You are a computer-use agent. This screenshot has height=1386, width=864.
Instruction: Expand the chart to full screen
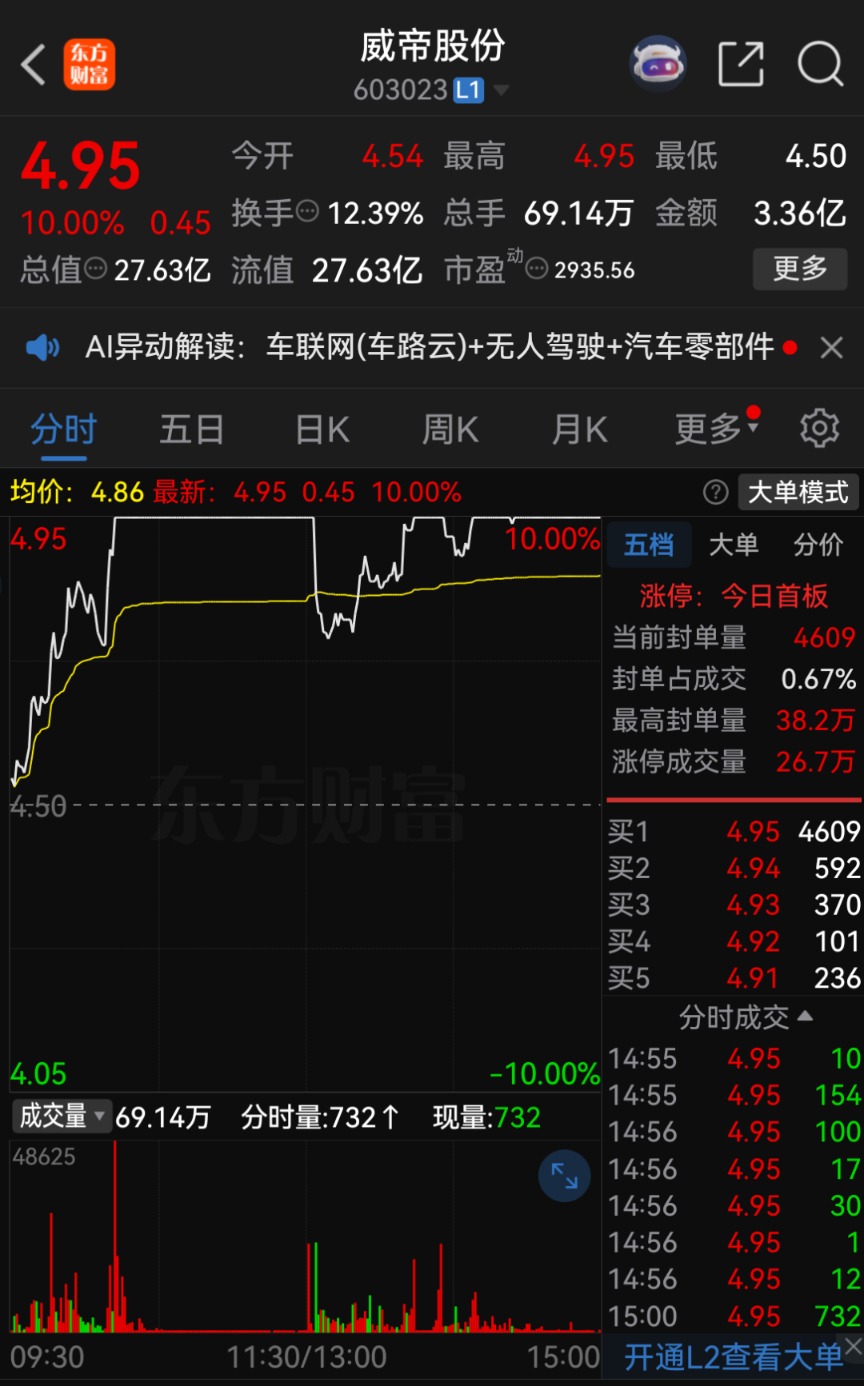tap(564, 1176)
